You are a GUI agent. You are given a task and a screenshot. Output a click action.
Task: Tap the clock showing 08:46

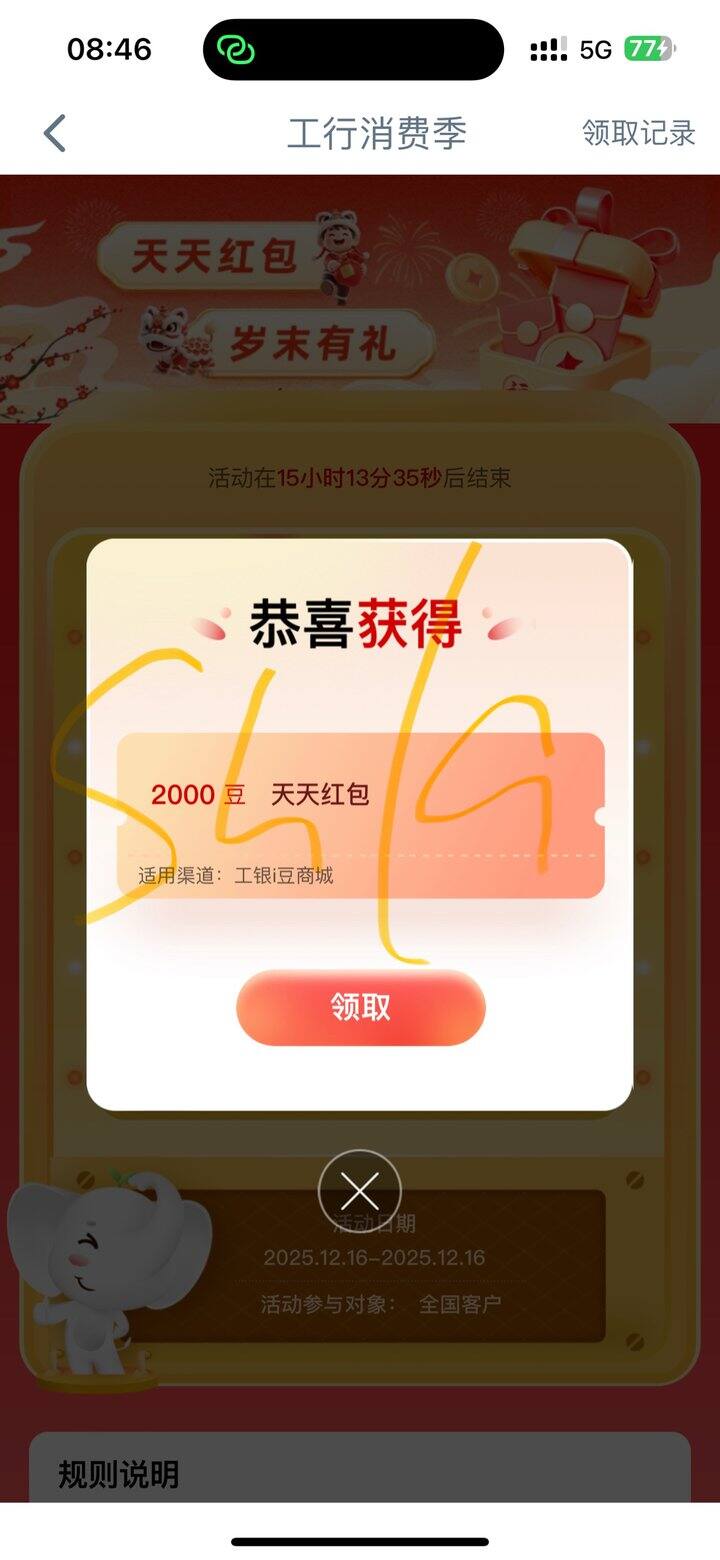(x=106, y=47)
